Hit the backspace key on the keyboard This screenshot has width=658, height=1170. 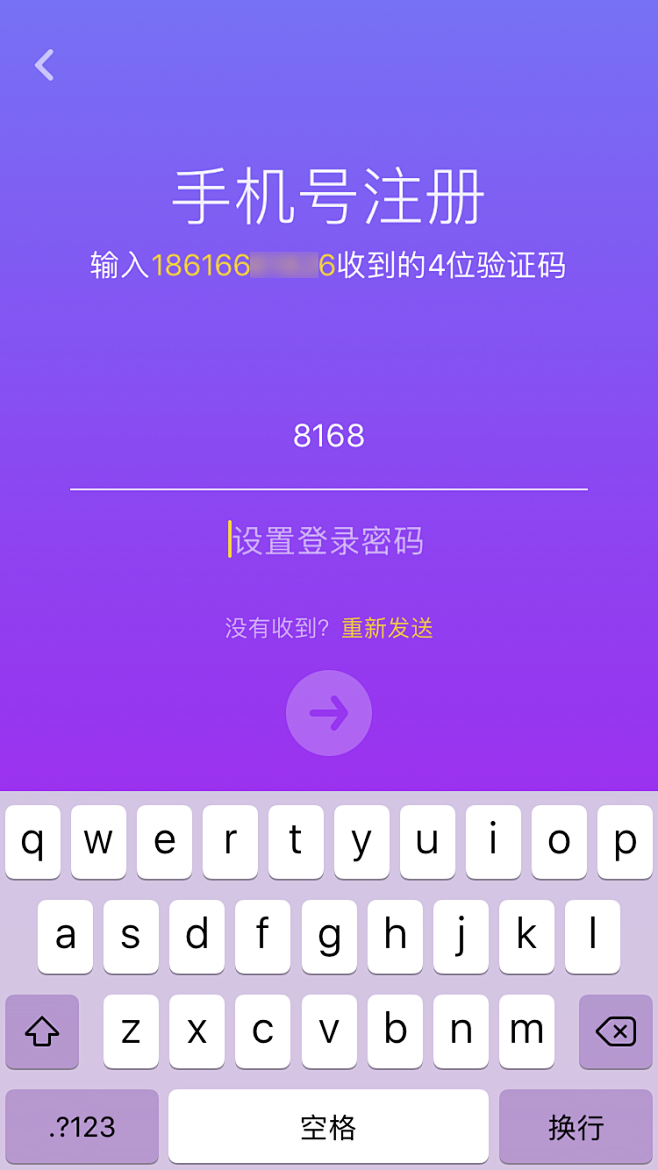click(615, 1031)
